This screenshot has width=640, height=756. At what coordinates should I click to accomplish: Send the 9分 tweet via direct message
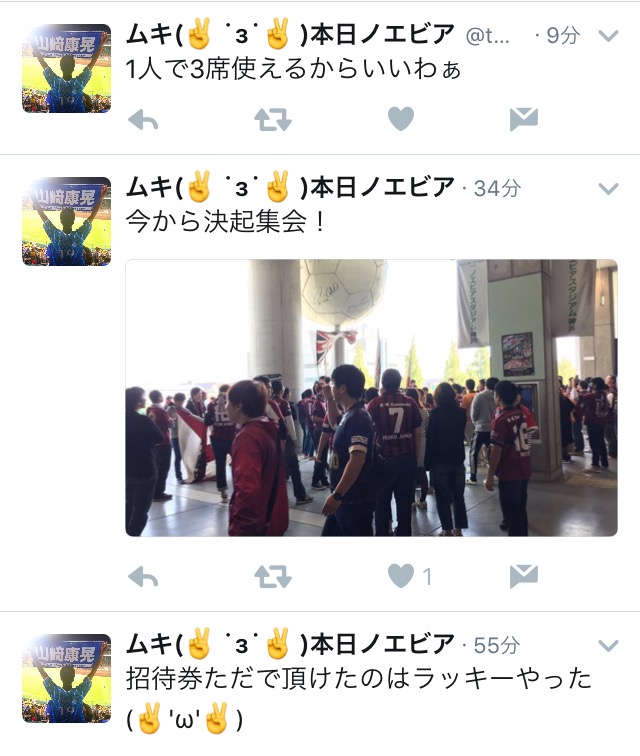point(524,121)
